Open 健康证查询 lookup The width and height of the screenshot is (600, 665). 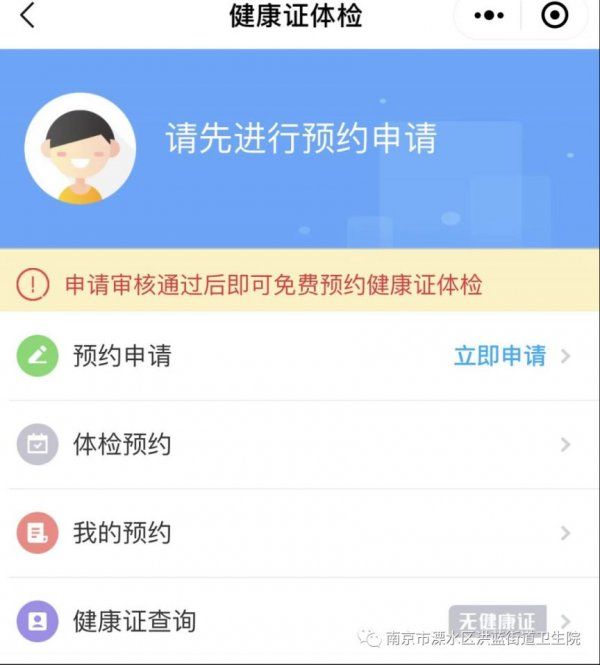[300, 621]
